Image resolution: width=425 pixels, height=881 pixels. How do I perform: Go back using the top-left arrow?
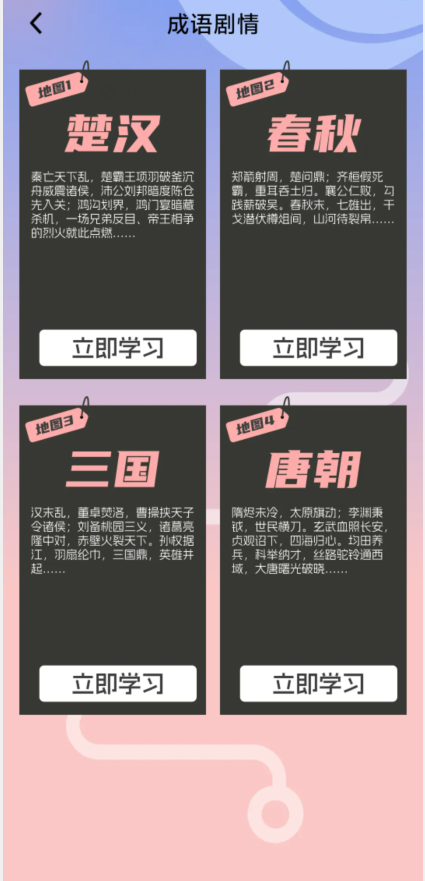point(37,24)
